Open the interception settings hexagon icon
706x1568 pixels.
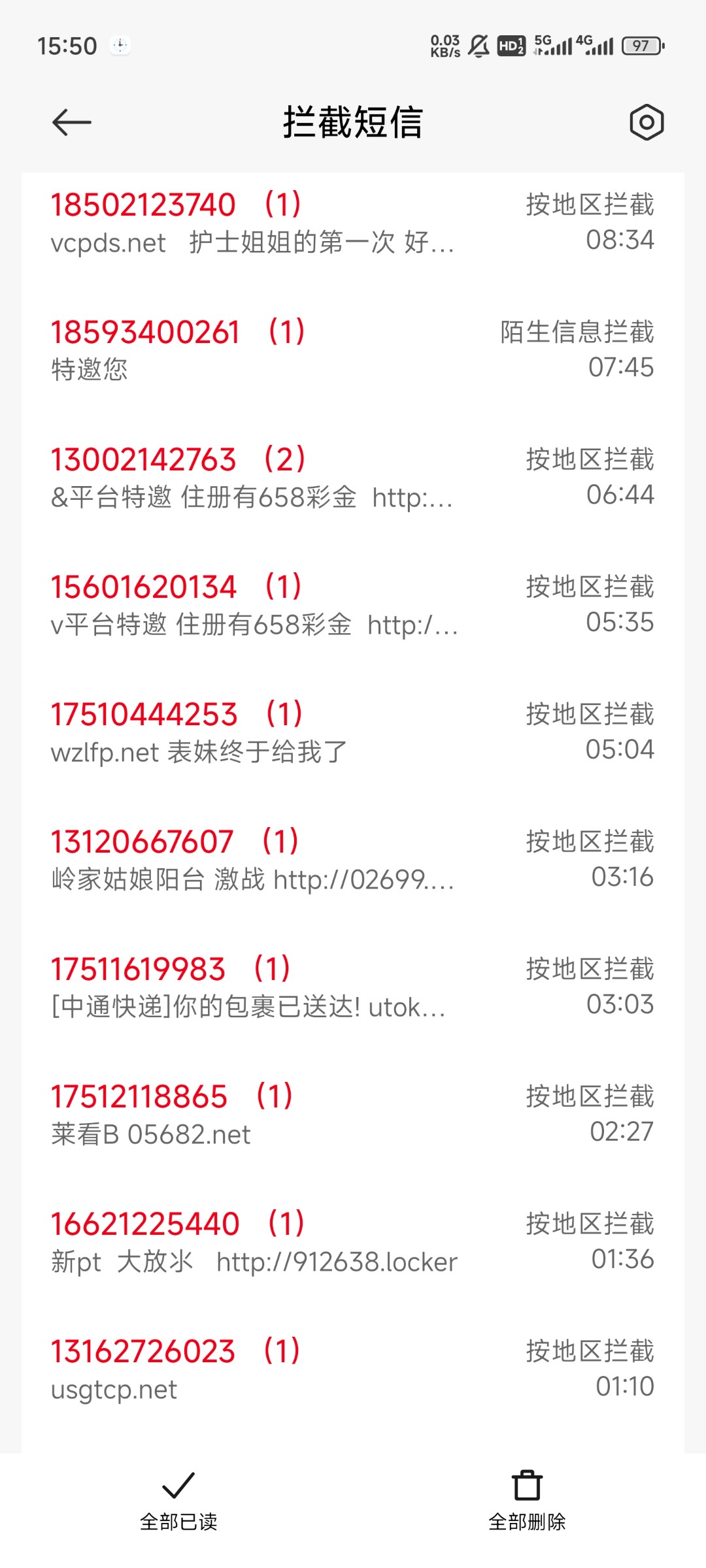tap(647, 122)
